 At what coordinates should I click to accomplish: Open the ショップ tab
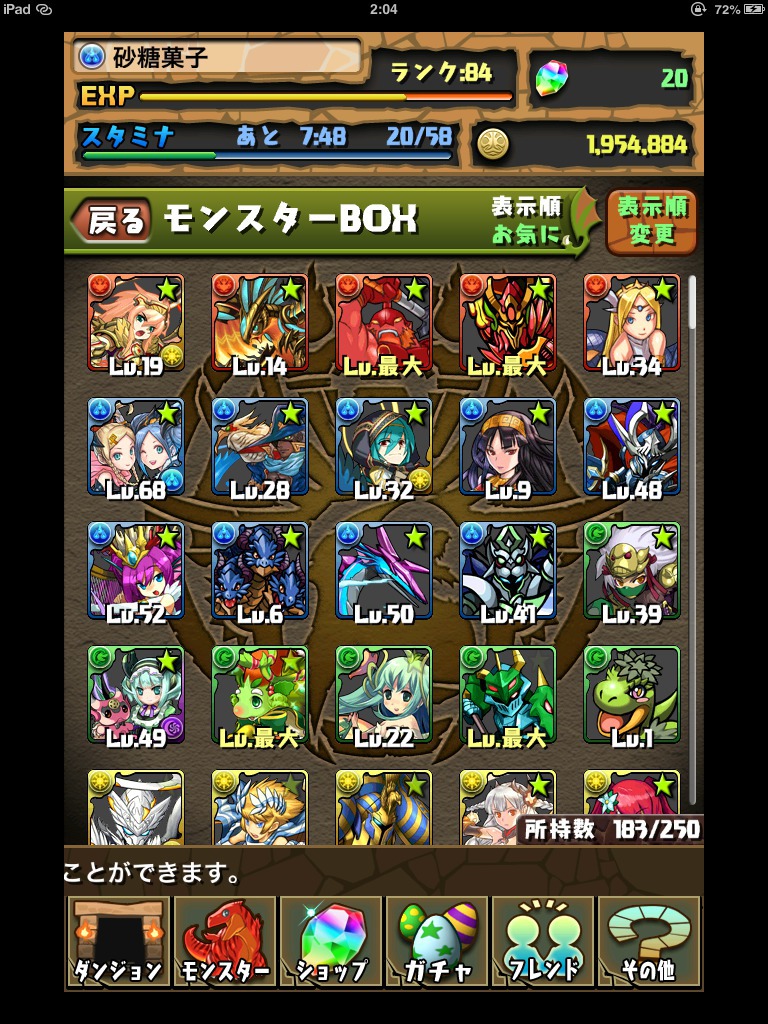pos(331,941)
